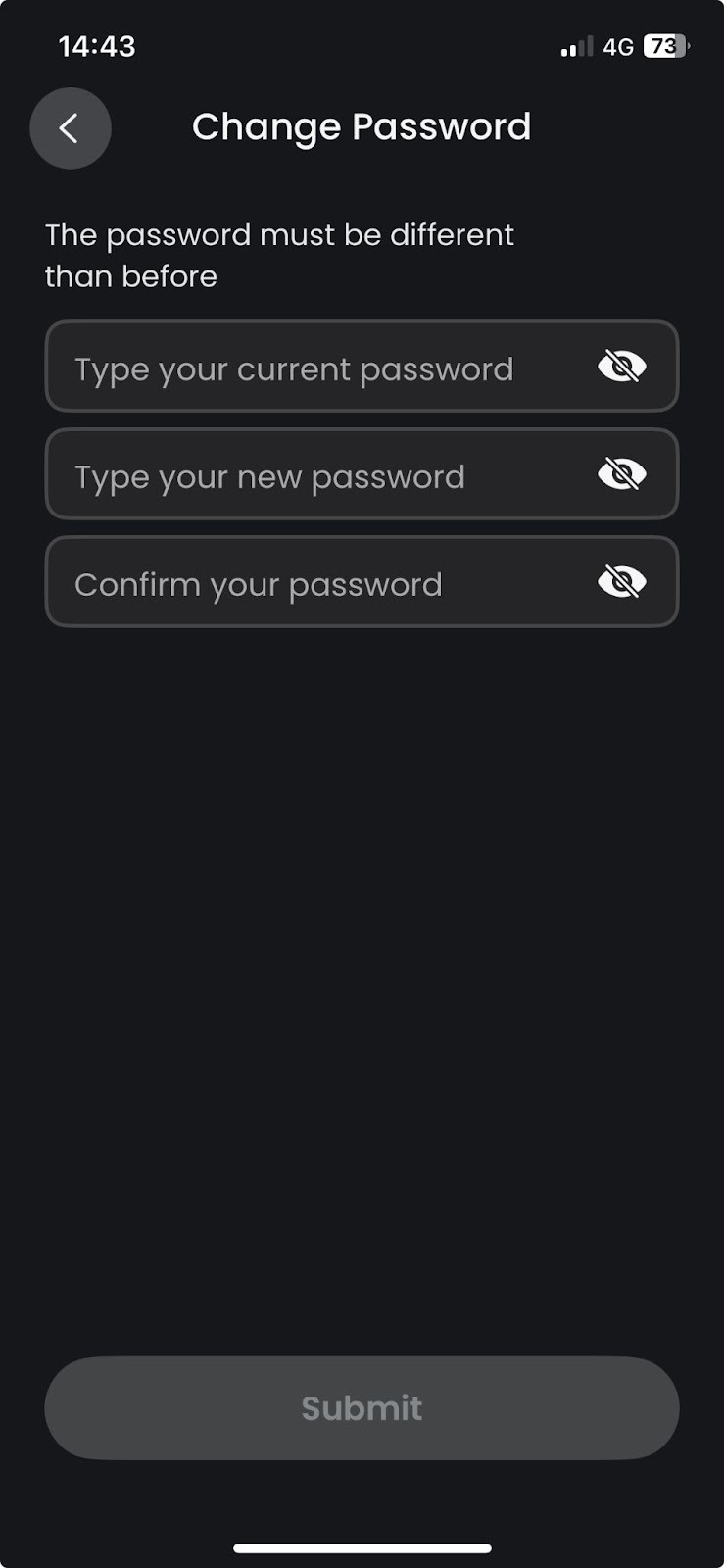Submit the password change
Image resolution: width=724 pixels, height=1568 pixels.
pos(362,1408)
